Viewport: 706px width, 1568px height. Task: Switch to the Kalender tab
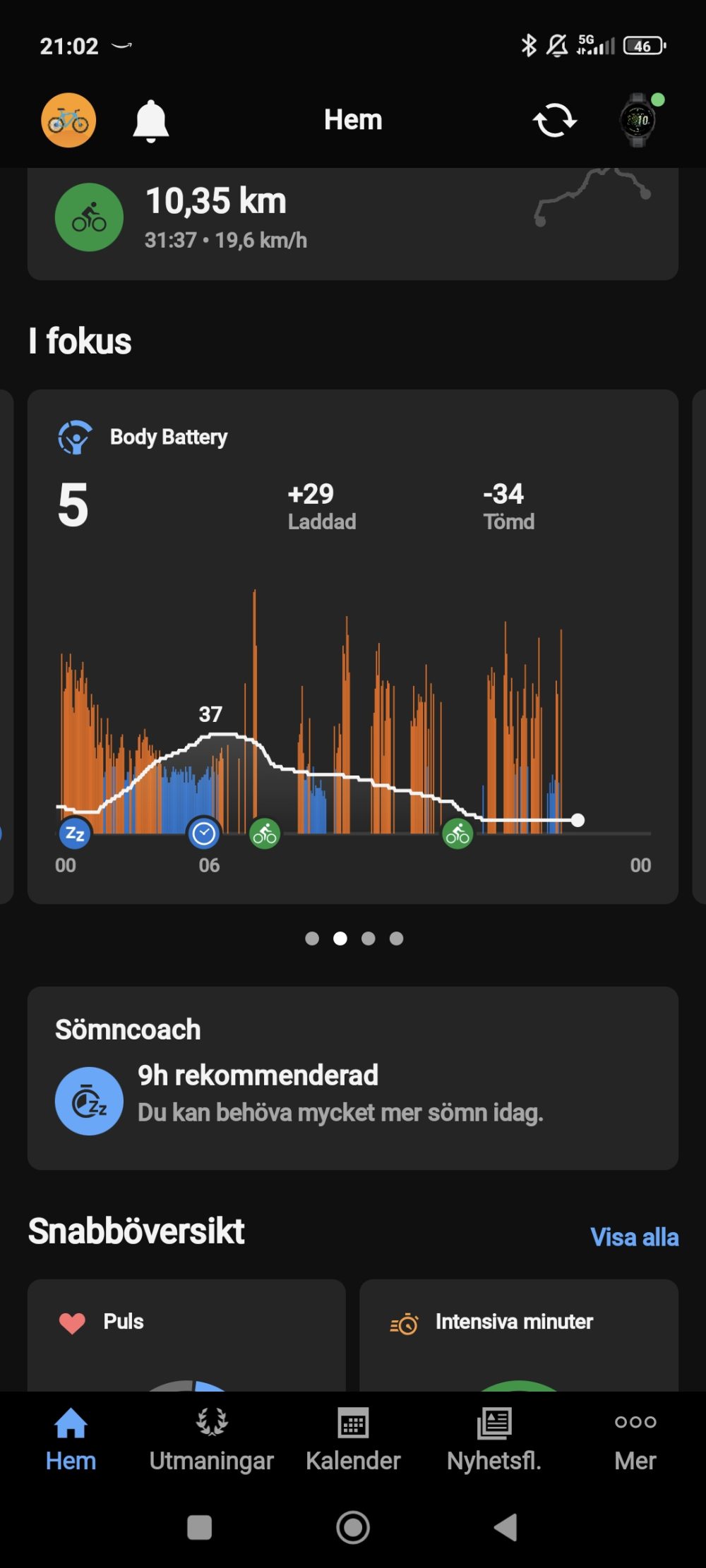pyautogui.click(x=353, y=1440)
